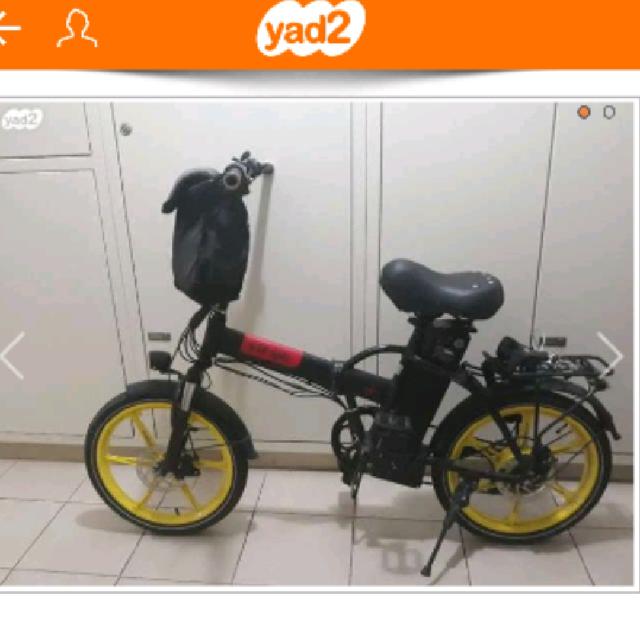
Task: Tap the yad2 logo to go home
Action: [x=310, y=30]
